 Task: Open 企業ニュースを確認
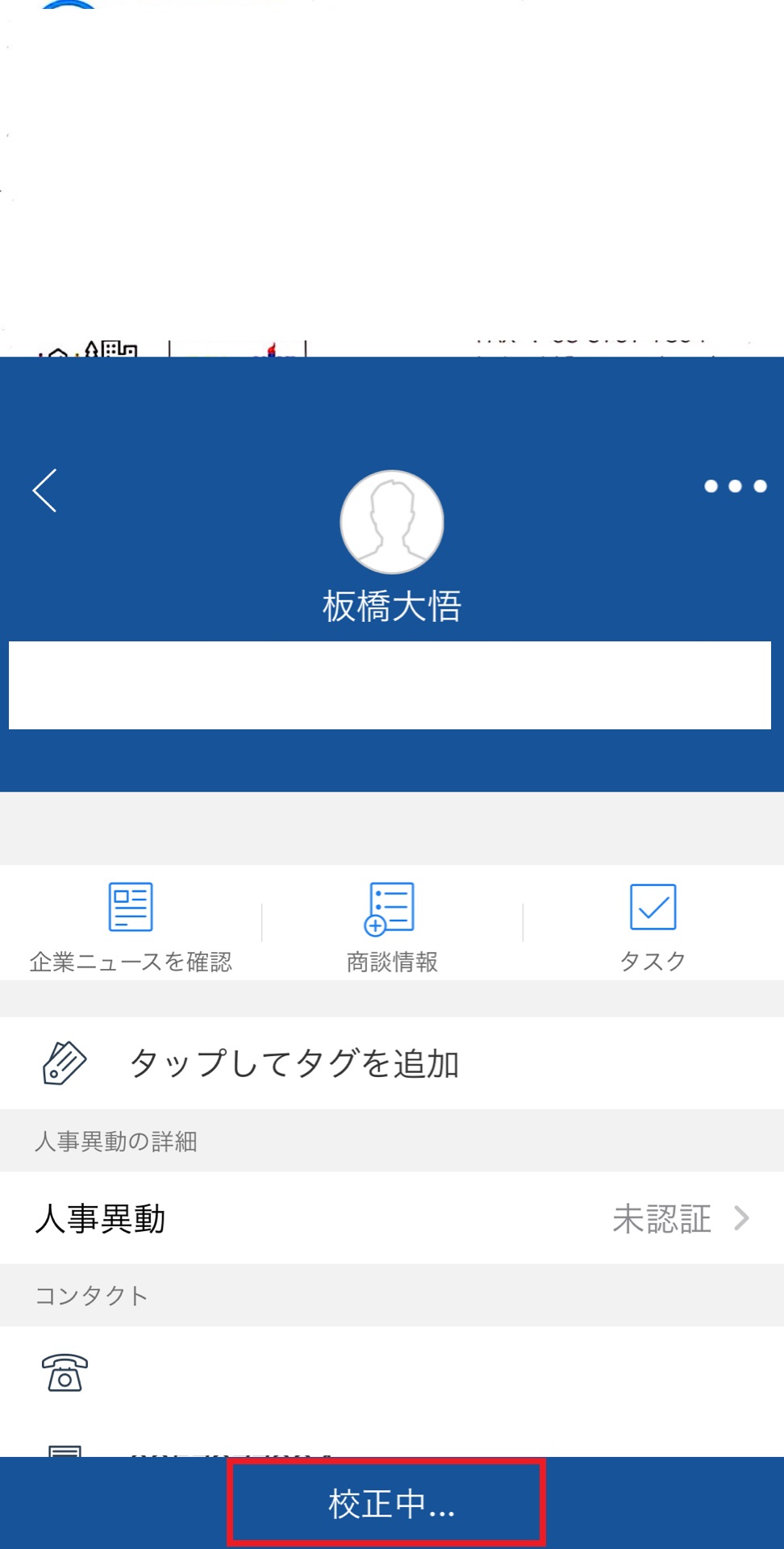131,925
